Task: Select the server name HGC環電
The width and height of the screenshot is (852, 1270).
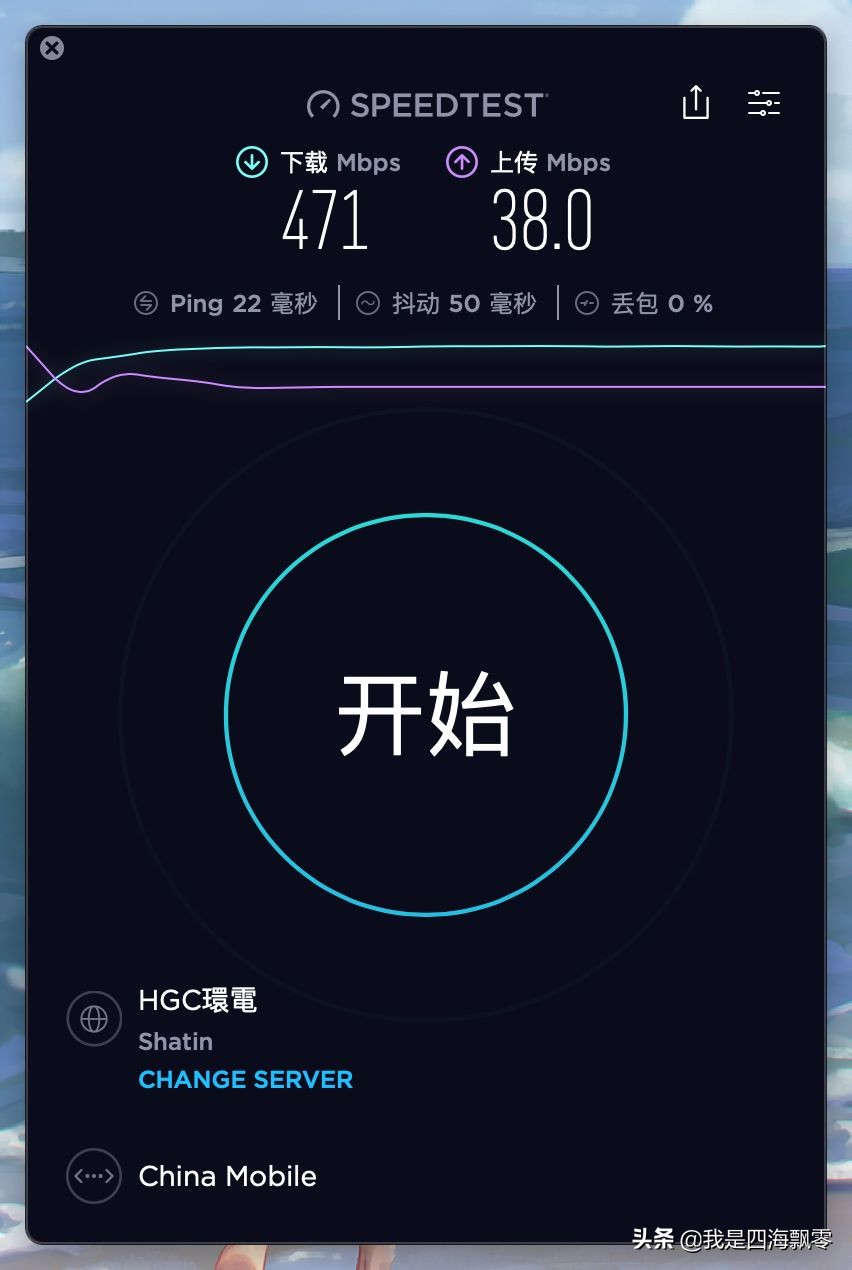Action: (197, 1000)
